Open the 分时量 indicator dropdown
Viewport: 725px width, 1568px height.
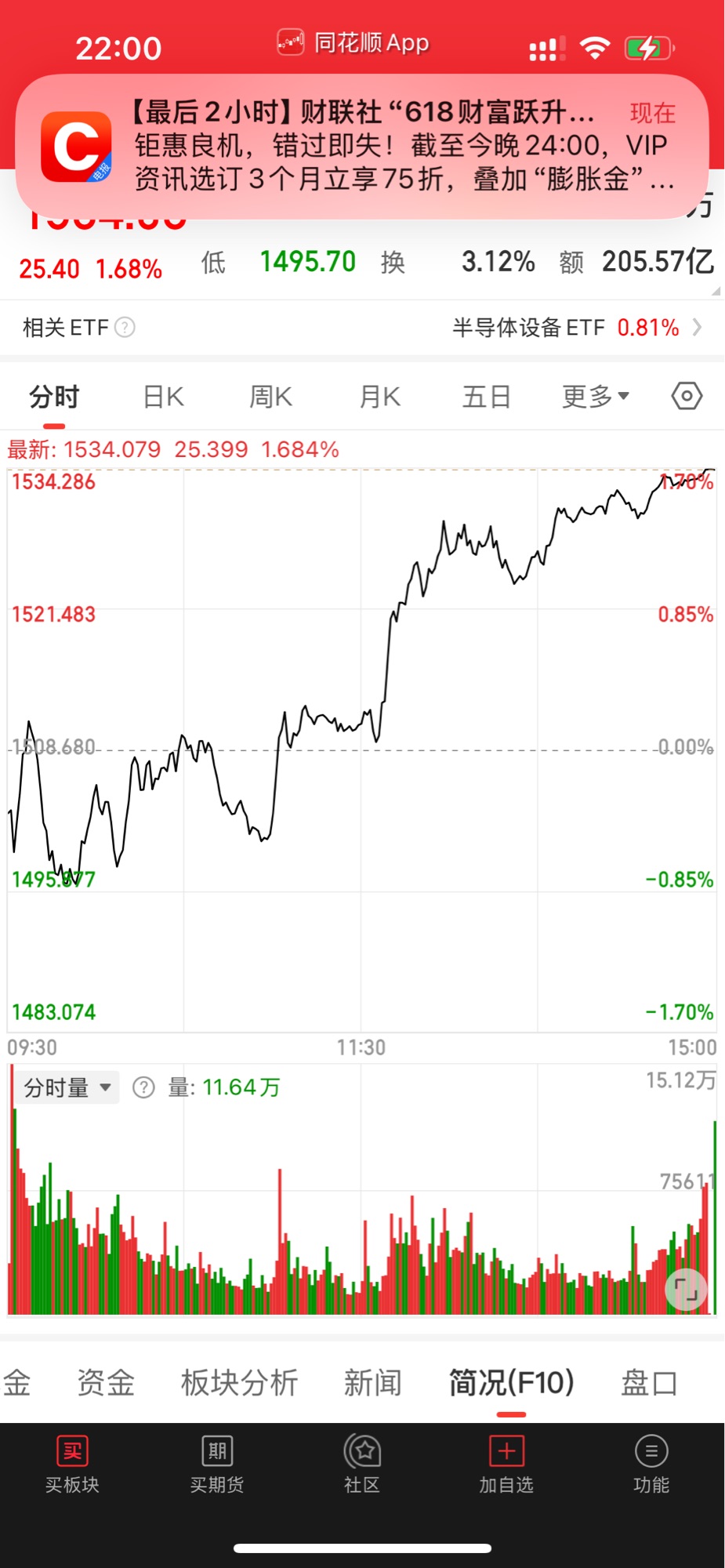[x=68, y=1087]
